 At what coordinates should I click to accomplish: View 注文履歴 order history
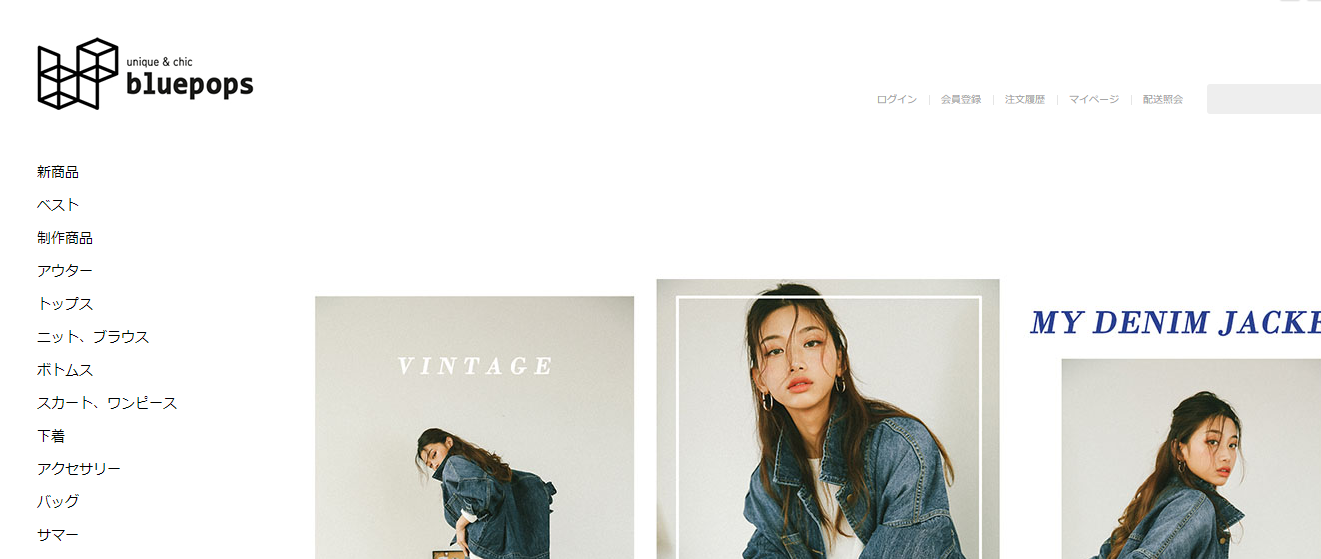tap(1024, 100)
